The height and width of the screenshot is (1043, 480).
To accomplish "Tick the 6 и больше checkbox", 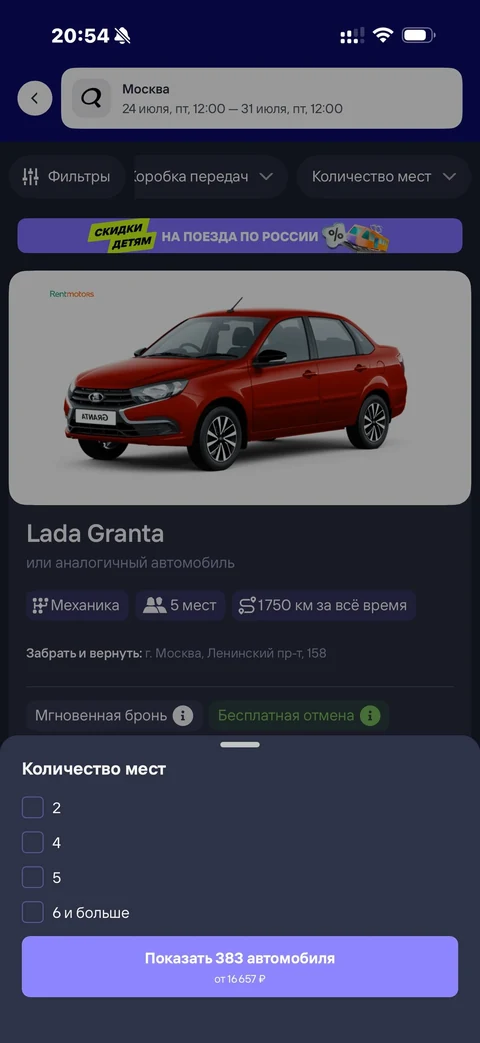I will click(33, 913).
